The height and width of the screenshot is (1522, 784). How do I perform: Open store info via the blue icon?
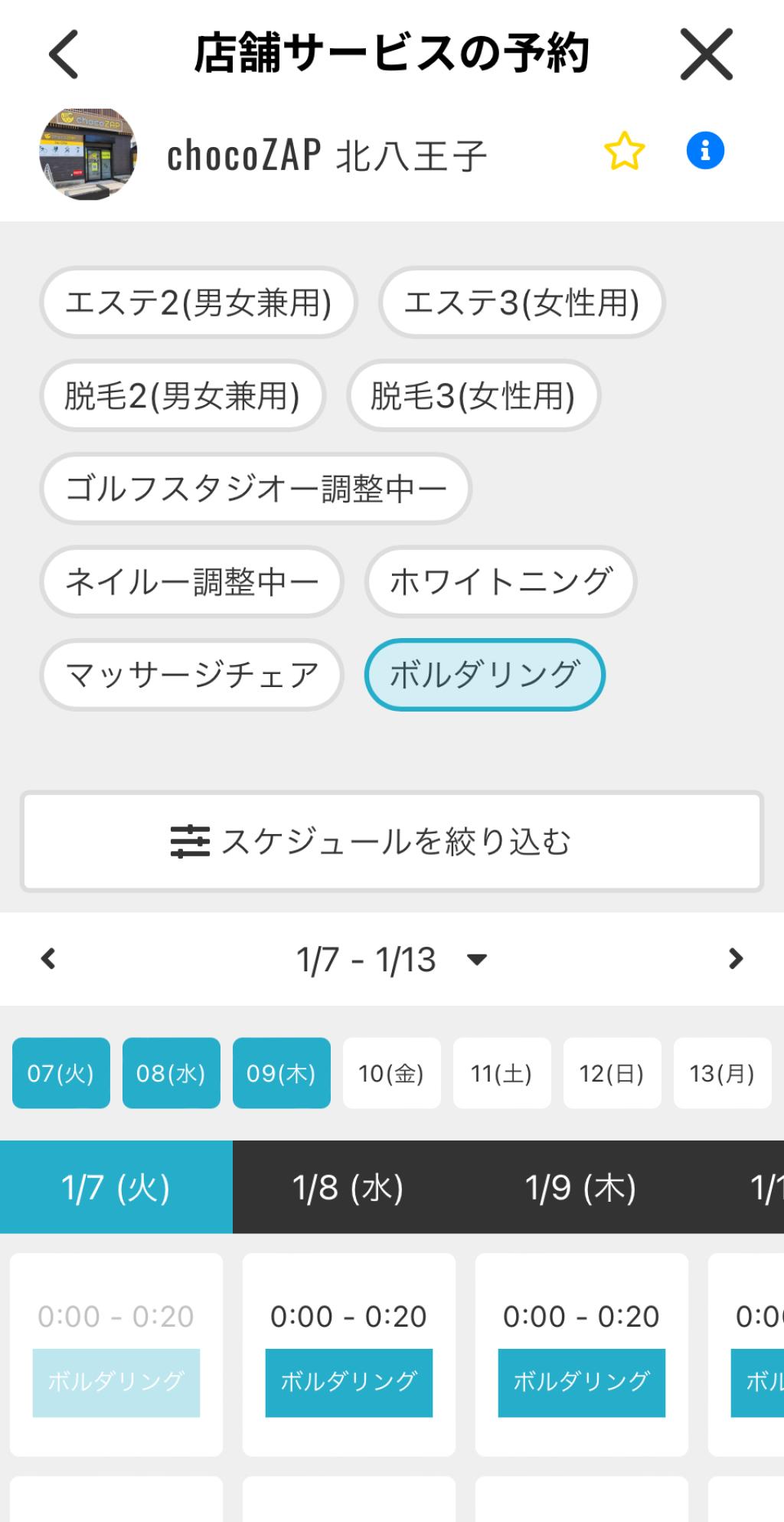[x=704, y=151]
